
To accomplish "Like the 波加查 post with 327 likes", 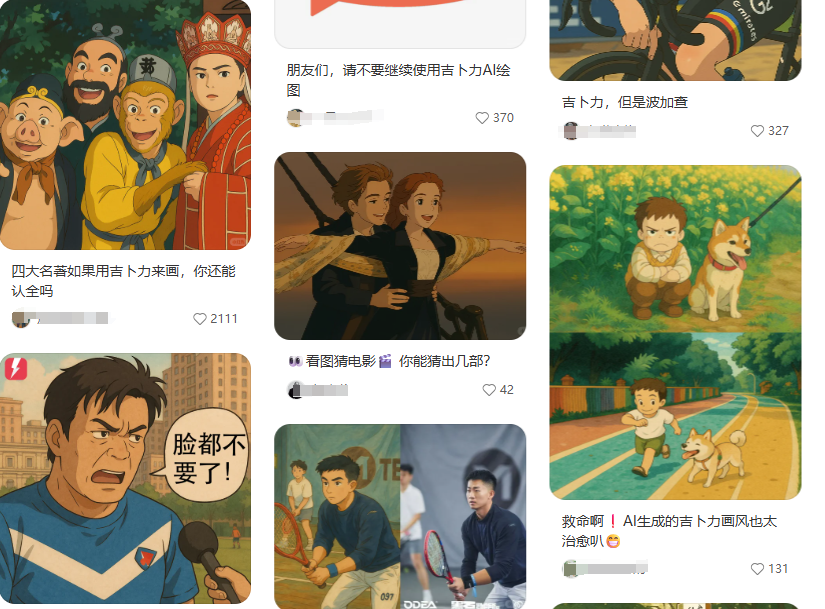I will click(x=757, y=131).
